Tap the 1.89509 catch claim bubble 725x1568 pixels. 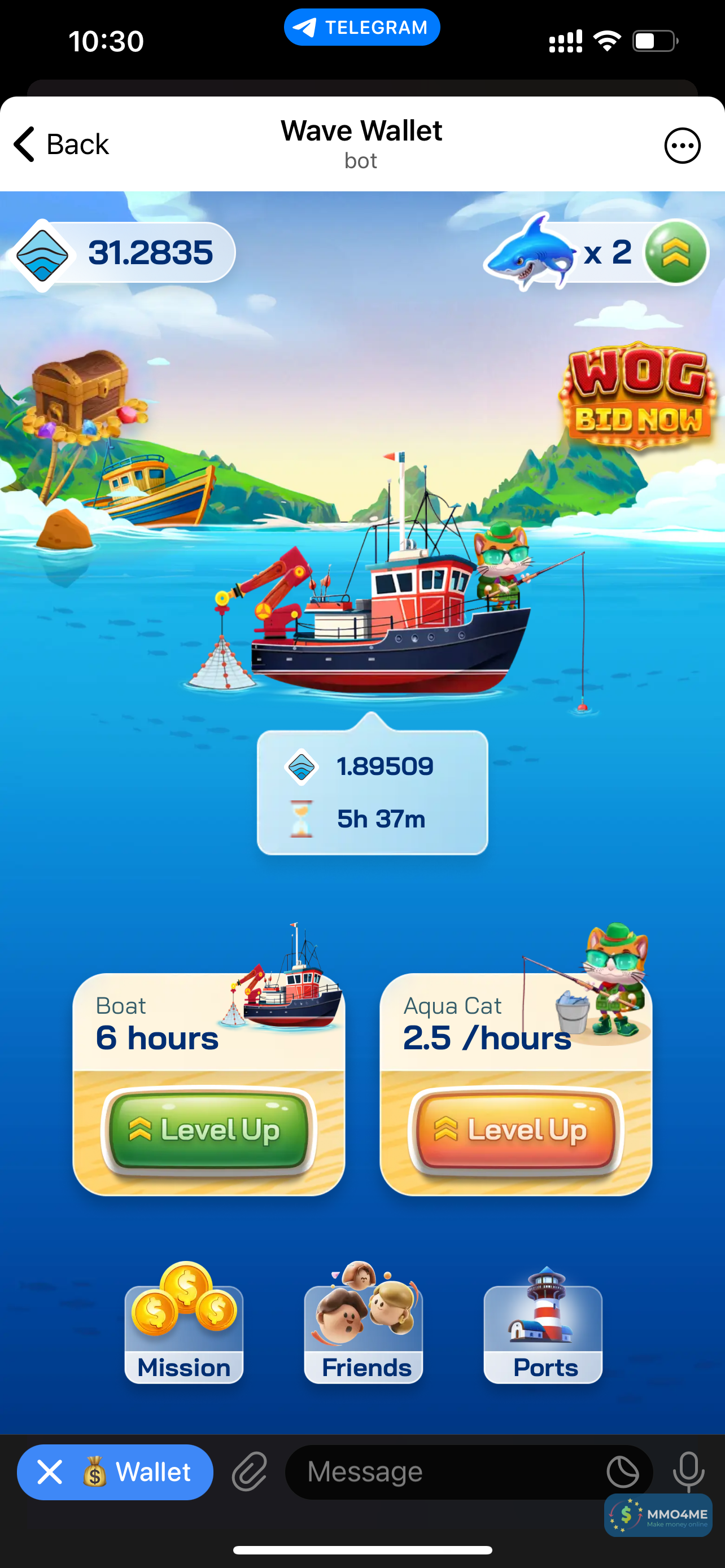(373, 791)
